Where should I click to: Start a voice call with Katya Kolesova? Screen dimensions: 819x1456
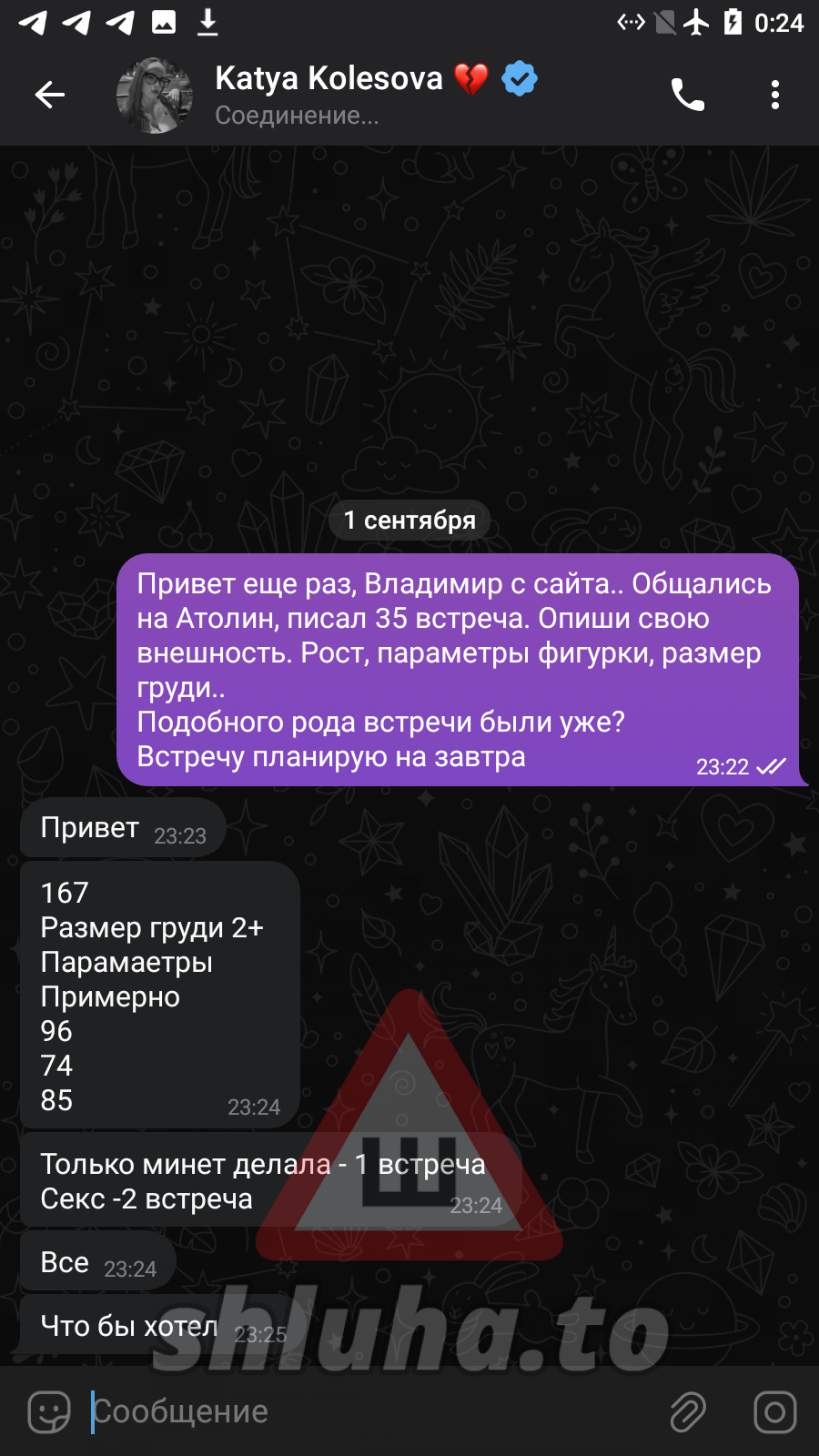687,95
